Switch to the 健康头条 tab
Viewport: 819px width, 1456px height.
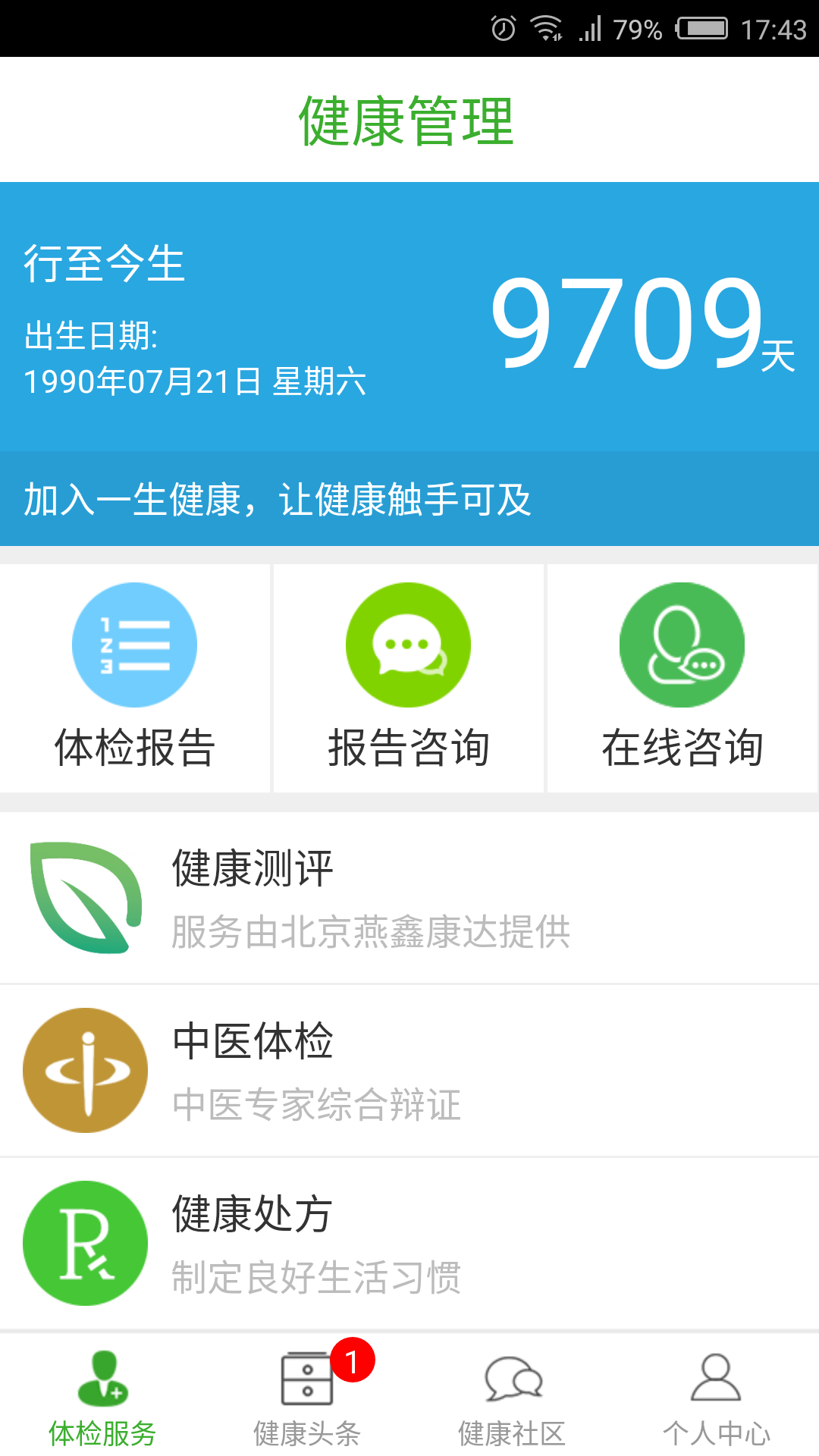(x=307, y=1399)
